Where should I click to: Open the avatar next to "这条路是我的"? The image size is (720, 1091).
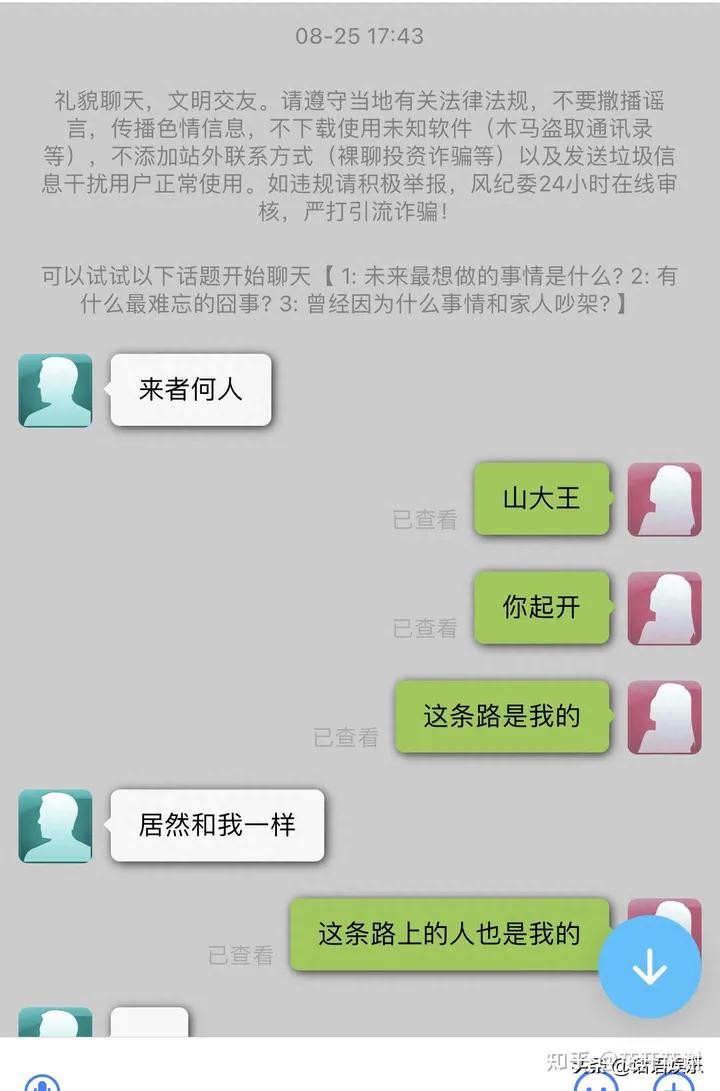click(664, 717)
